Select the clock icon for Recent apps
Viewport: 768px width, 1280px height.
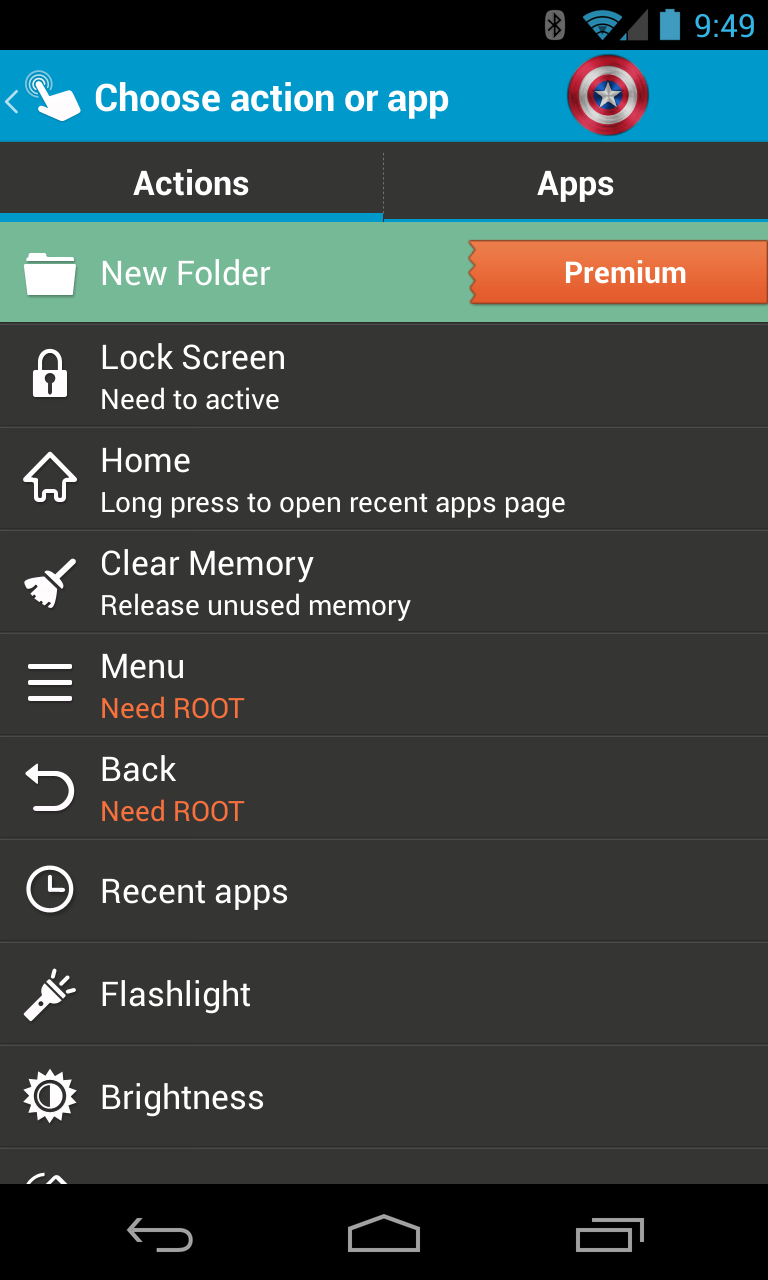[x=49, y=890]
